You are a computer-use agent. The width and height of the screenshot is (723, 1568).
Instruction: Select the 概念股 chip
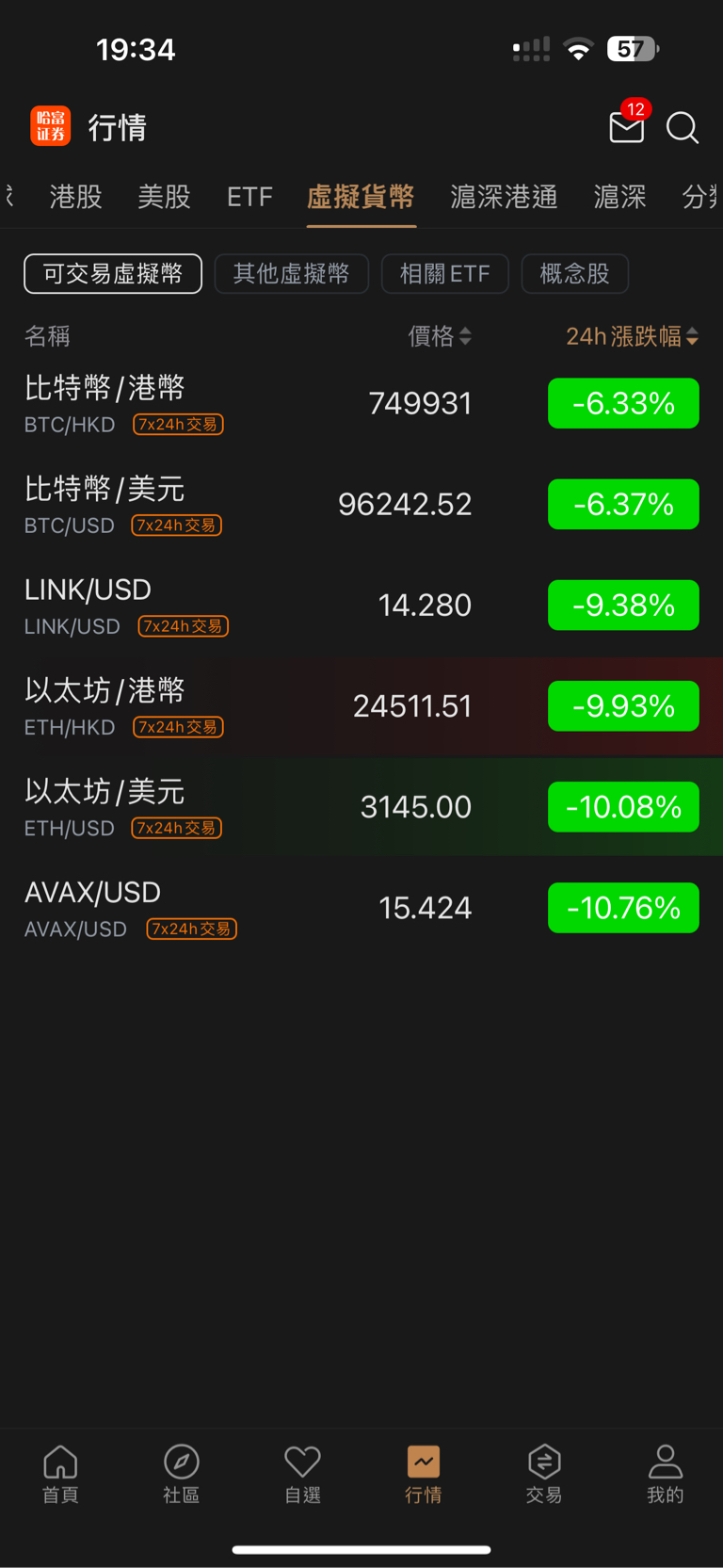pyautogui.click(x=574, y=274)
